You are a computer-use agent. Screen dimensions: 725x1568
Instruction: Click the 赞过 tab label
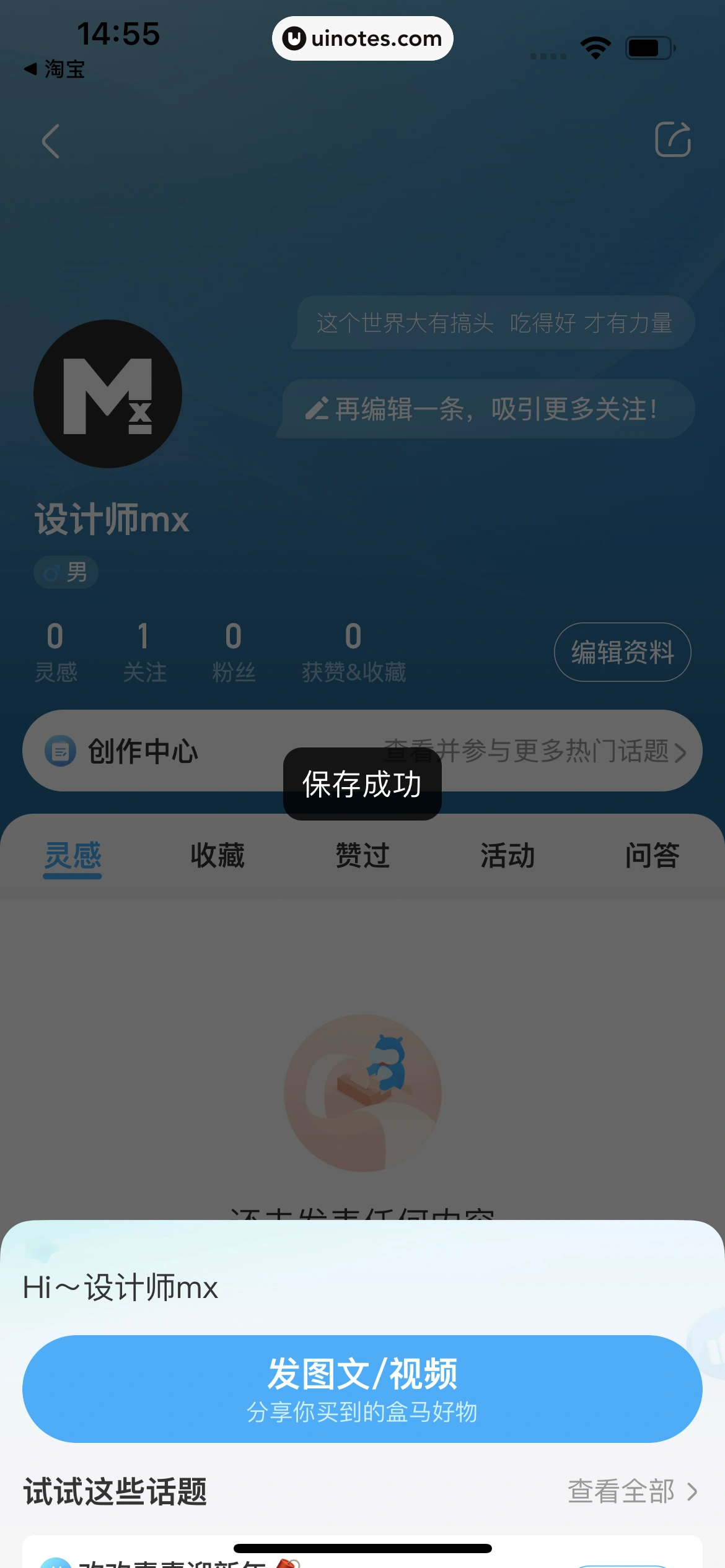click(x=362, y=855)
